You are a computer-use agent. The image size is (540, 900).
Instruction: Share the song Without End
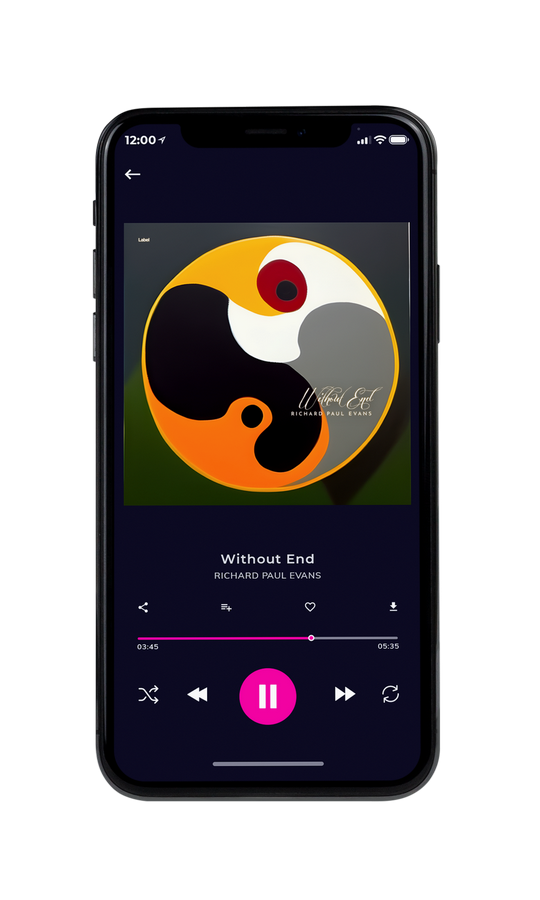click(143, 607)
